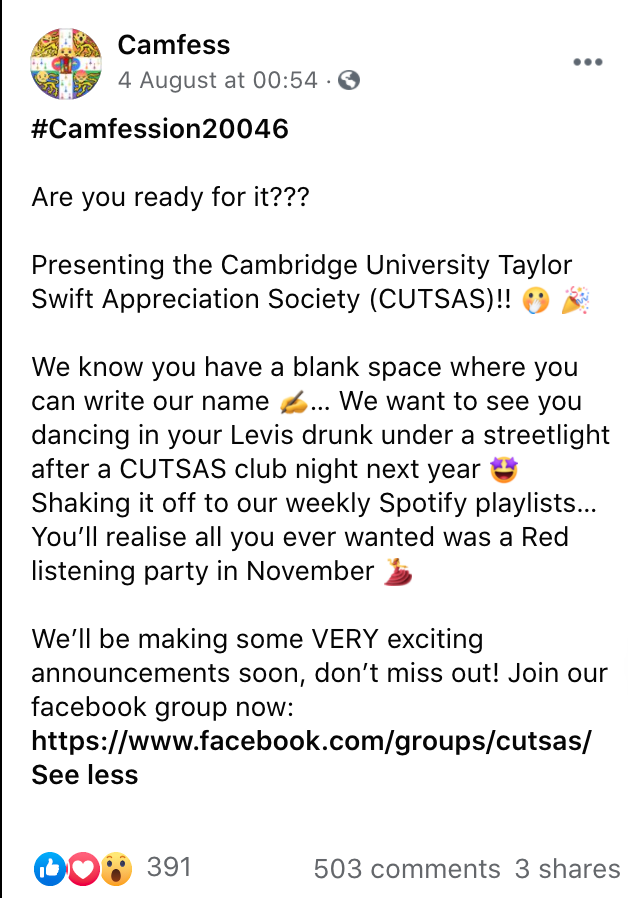Collapse the post with See less
Screen dimensions: 628x898
tap(85, 775)
